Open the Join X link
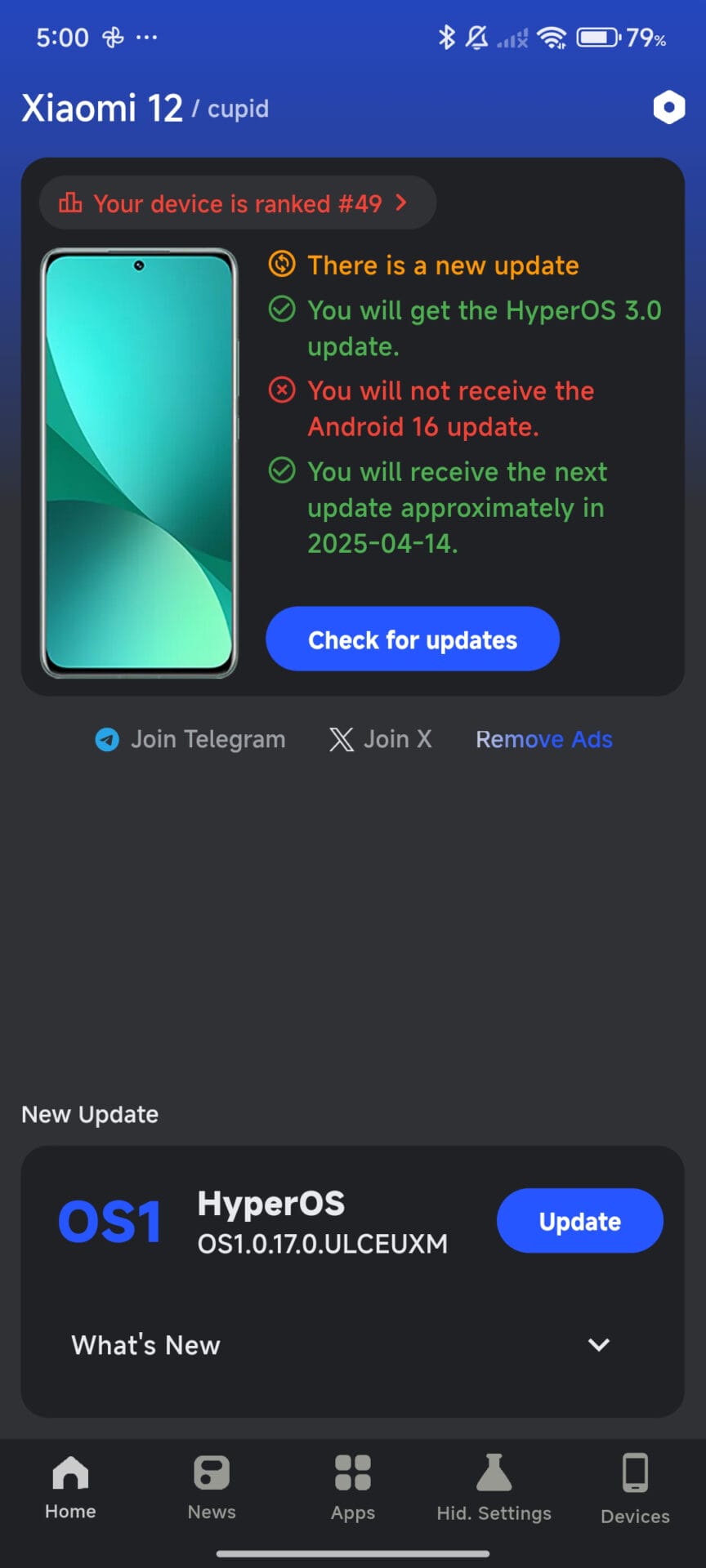706x1568 pixels. tap(381, 739)
